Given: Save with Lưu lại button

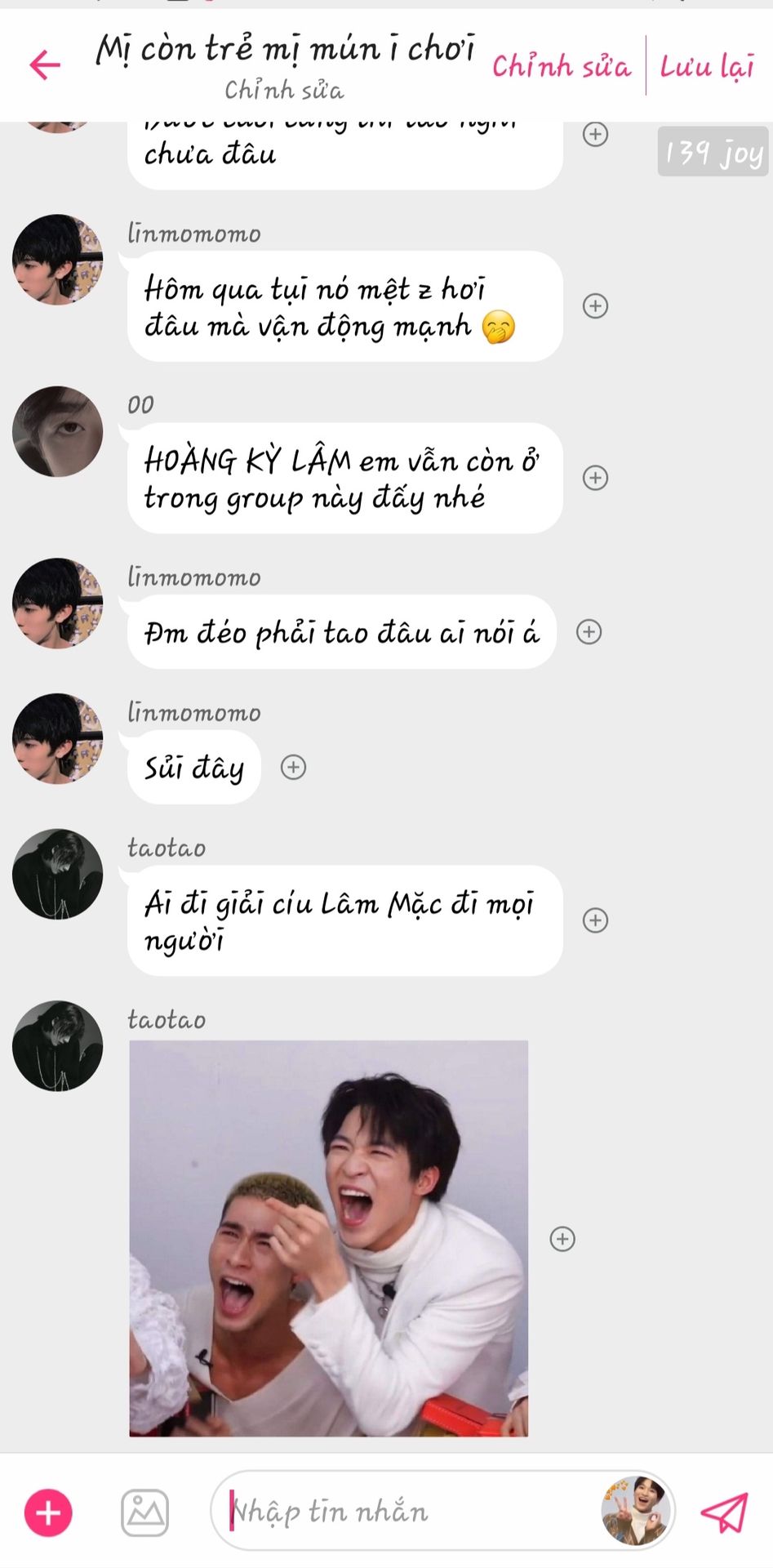Looking at the screenshot, I should tap(707, 65).
